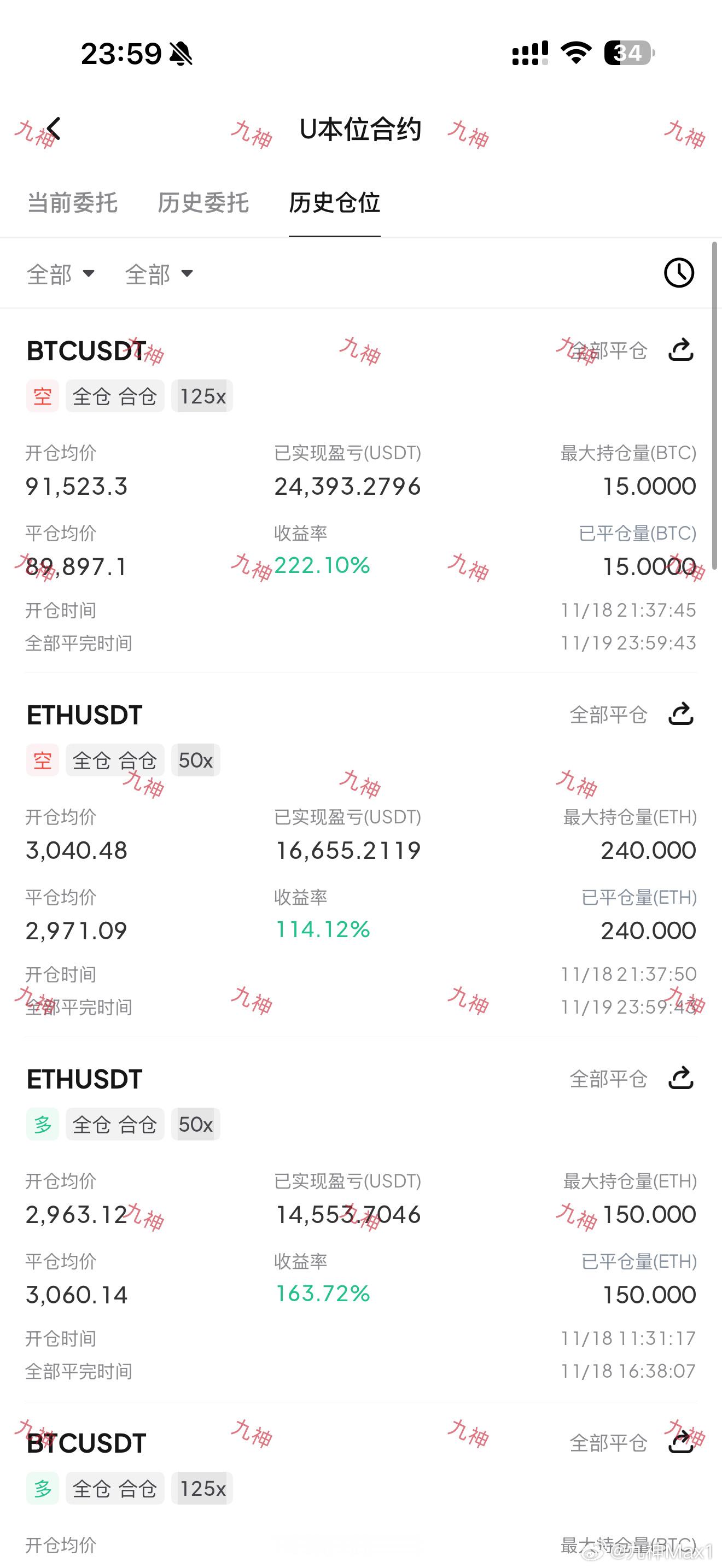
Task: Share the ETHUSDT 空 50x position
Action: [681, 714]
